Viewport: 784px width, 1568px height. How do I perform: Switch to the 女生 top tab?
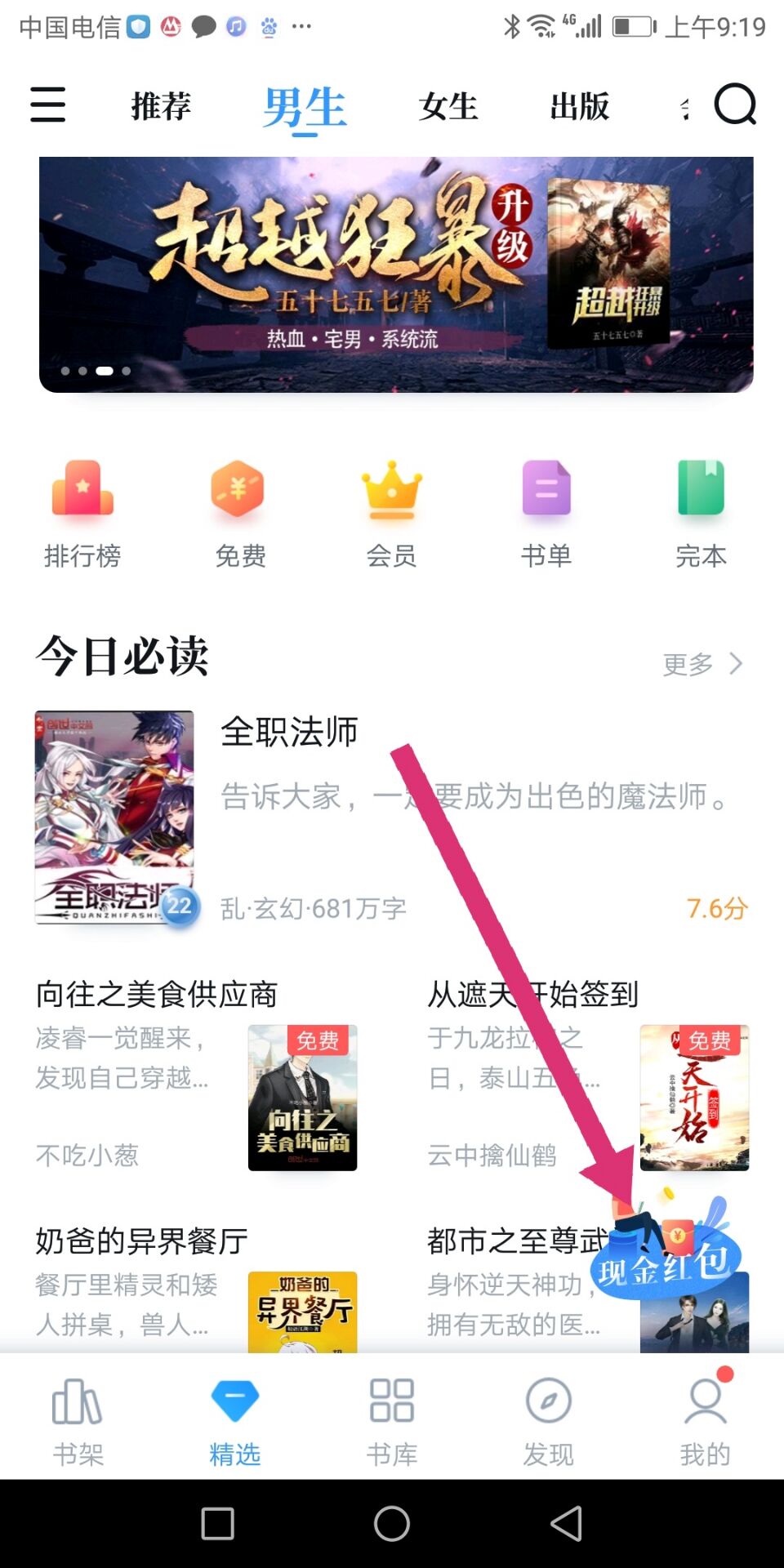point(448,106)
